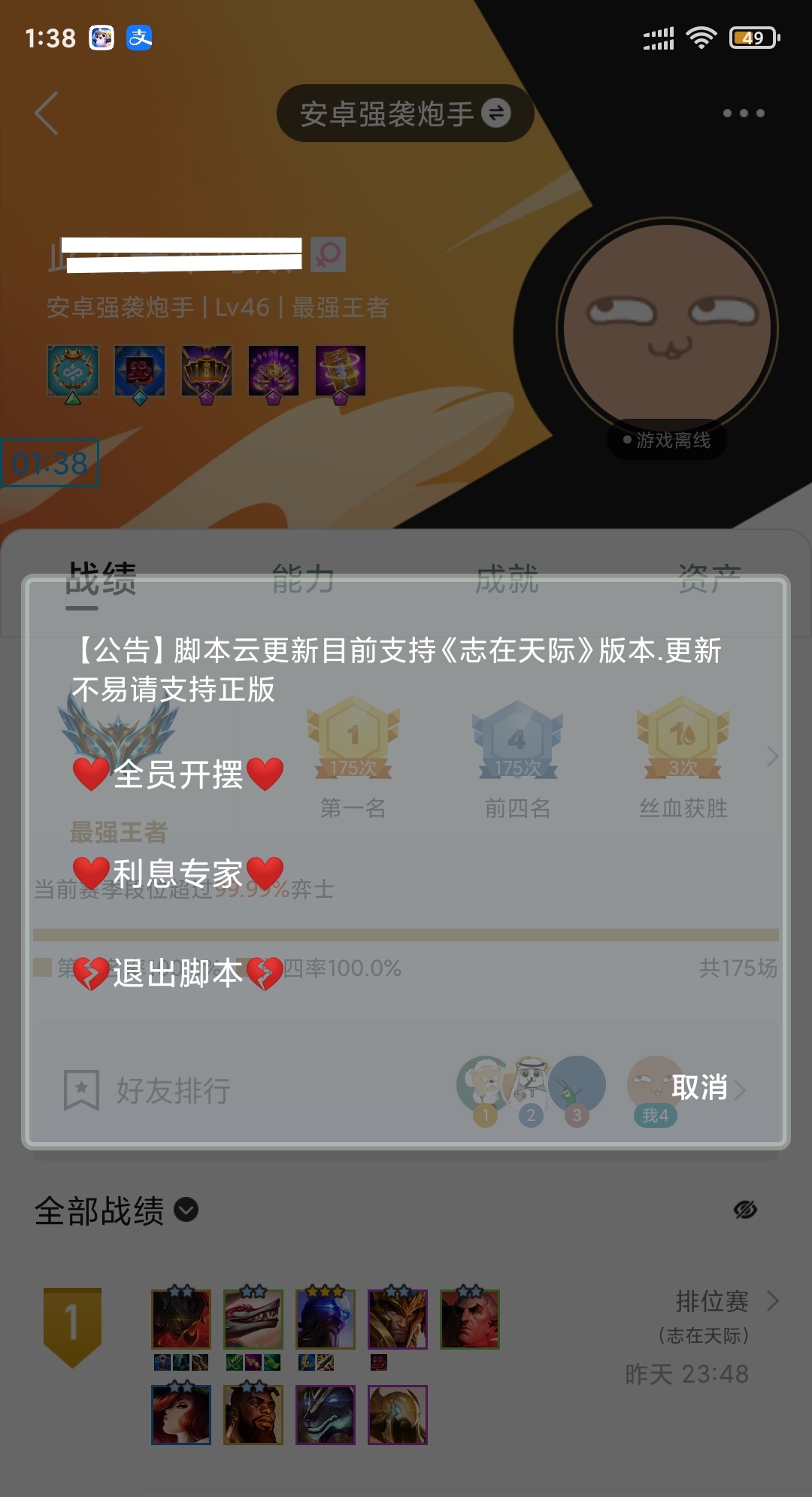Tap 退出脚本 to exit the script
This screenshot has height=1497, width=812.
pos(178,973)
